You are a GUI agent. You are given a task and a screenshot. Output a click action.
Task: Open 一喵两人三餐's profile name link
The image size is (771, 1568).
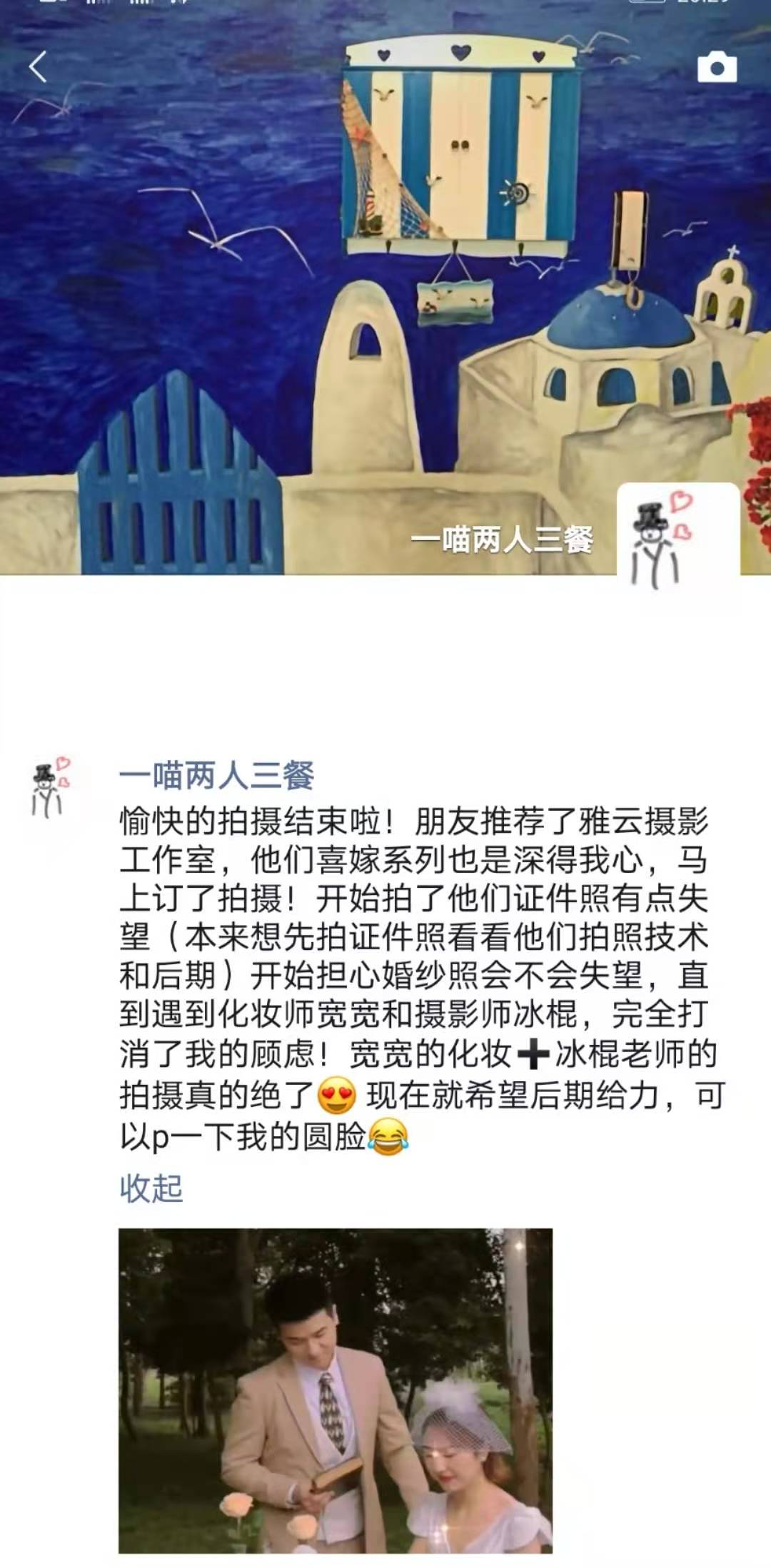point(216,775)
